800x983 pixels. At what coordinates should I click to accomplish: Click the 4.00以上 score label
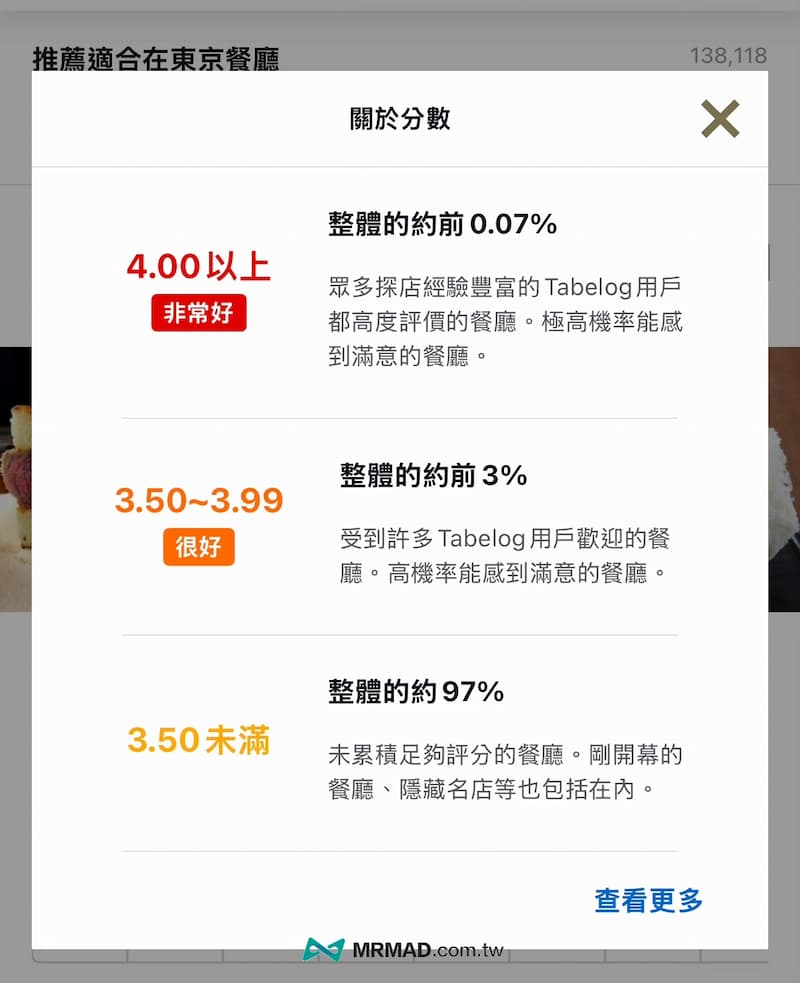click(x=198, y=267)
